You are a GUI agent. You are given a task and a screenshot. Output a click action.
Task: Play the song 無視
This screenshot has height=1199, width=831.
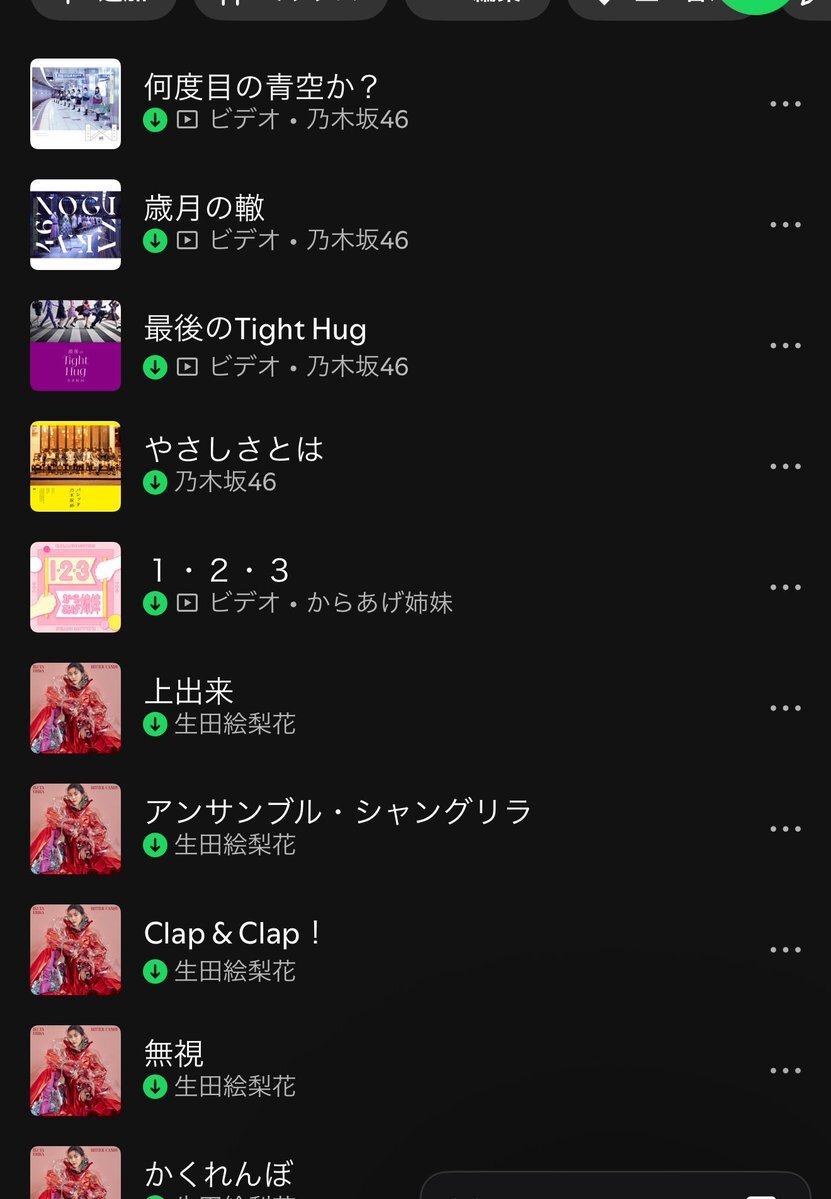(174, 1054)
